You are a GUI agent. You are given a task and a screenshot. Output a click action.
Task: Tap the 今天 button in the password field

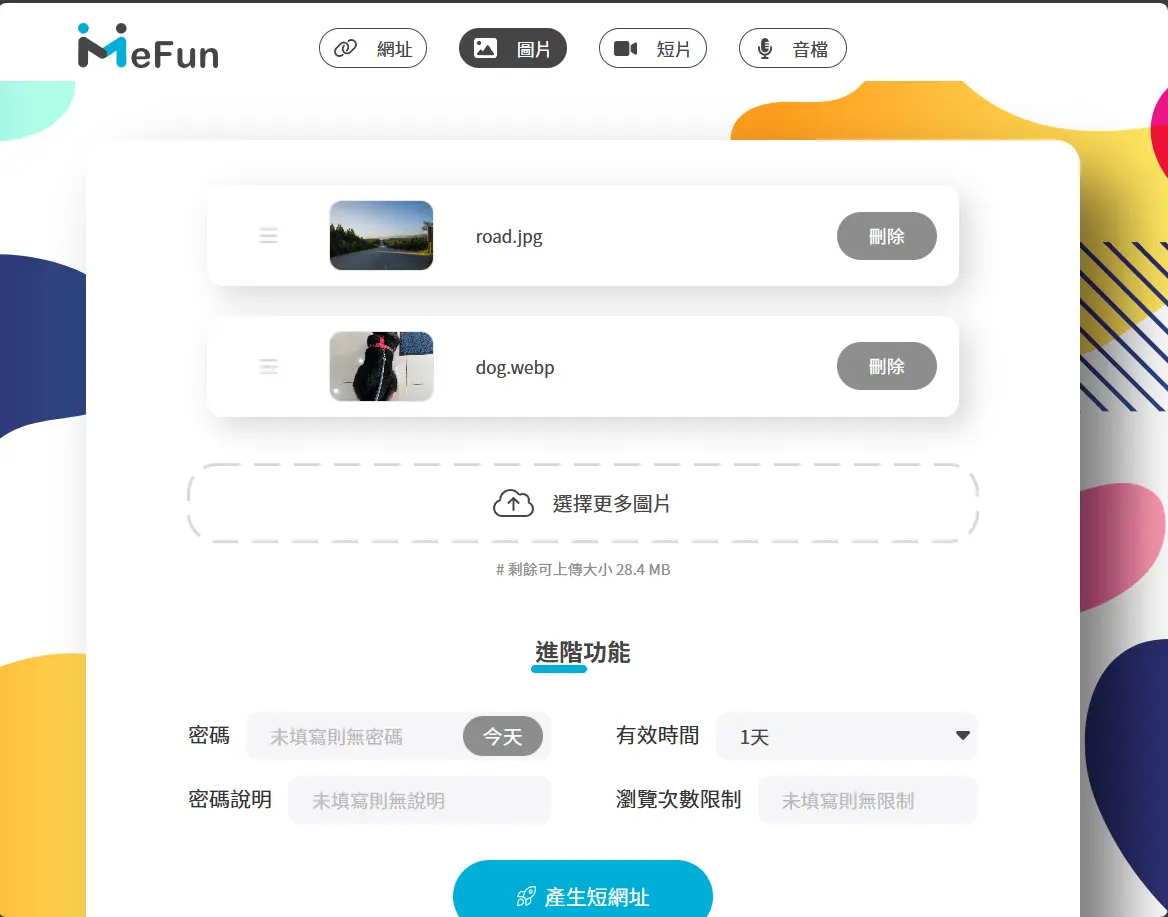click(503, 737)
